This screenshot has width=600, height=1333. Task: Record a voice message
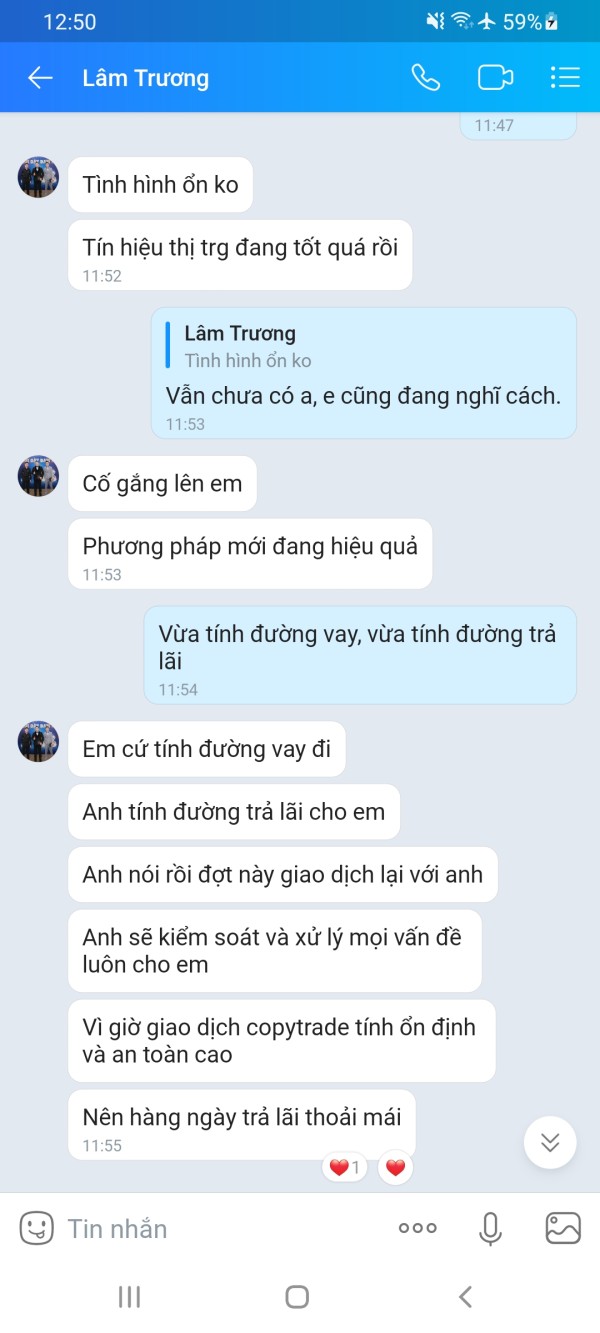[490, 1228]
